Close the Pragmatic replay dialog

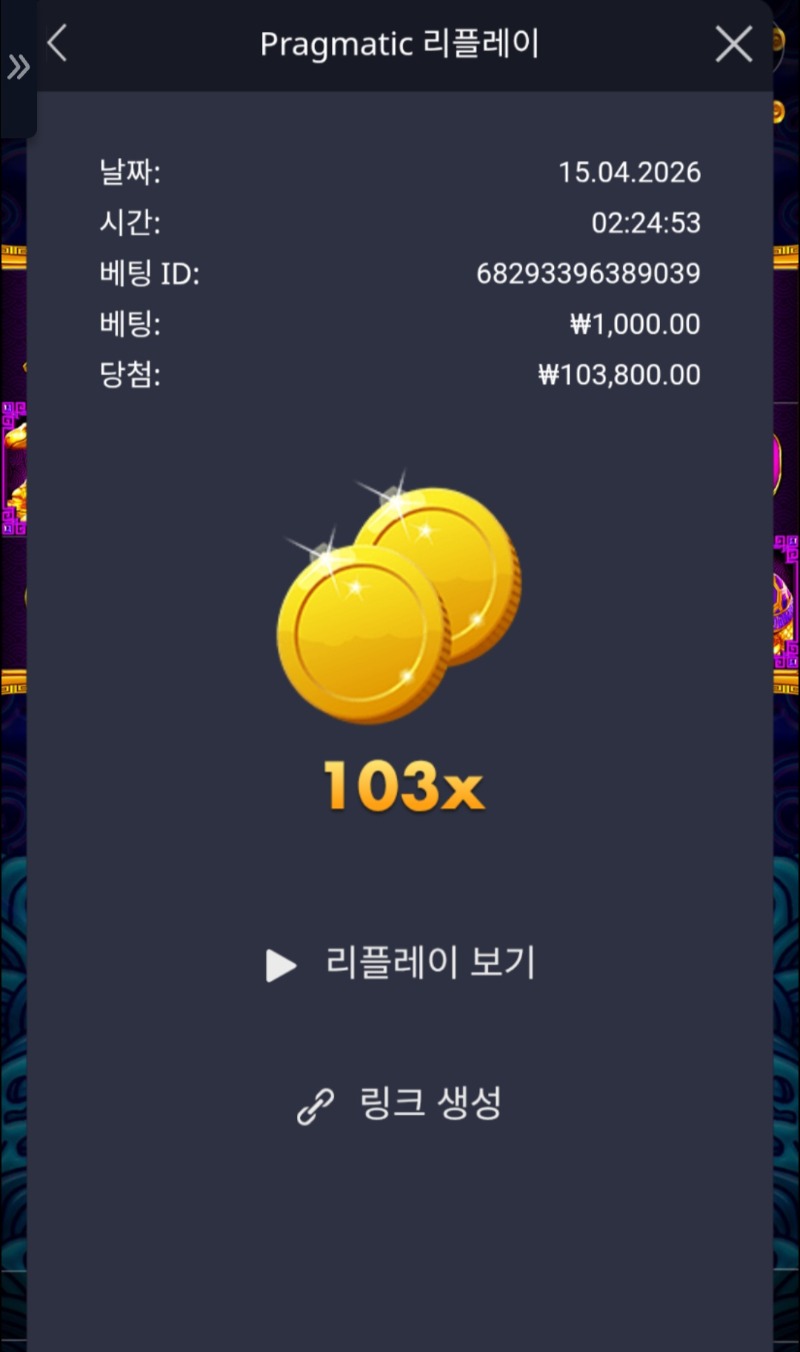pyautogui.click(x=734, y=44)
